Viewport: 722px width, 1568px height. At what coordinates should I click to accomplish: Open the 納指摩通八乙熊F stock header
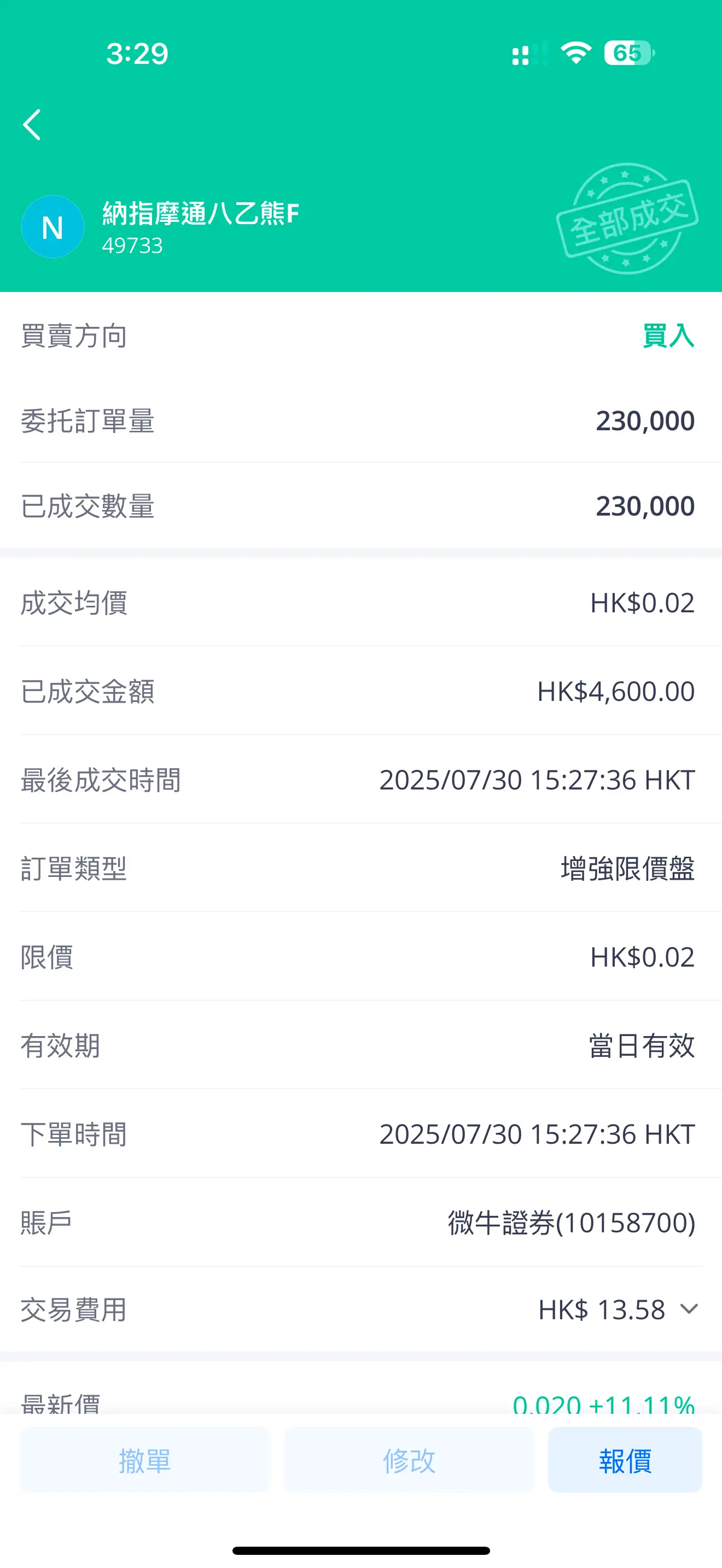(161, 227)
